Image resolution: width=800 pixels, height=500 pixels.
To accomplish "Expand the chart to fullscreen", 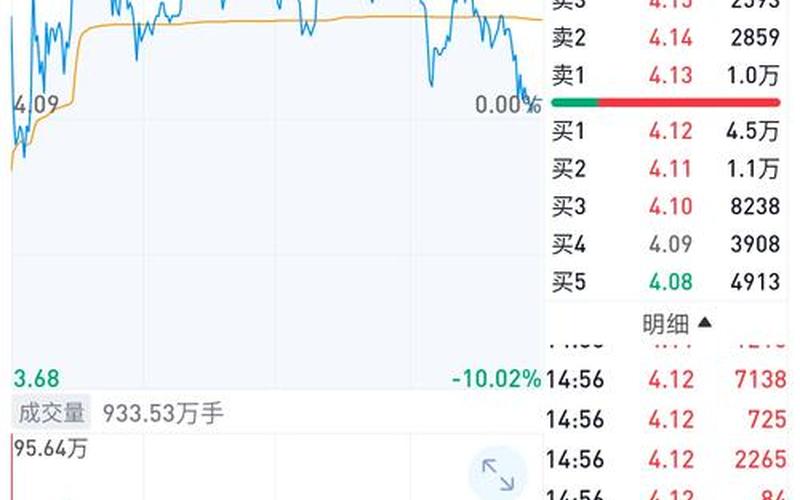I will pos(497,471).
